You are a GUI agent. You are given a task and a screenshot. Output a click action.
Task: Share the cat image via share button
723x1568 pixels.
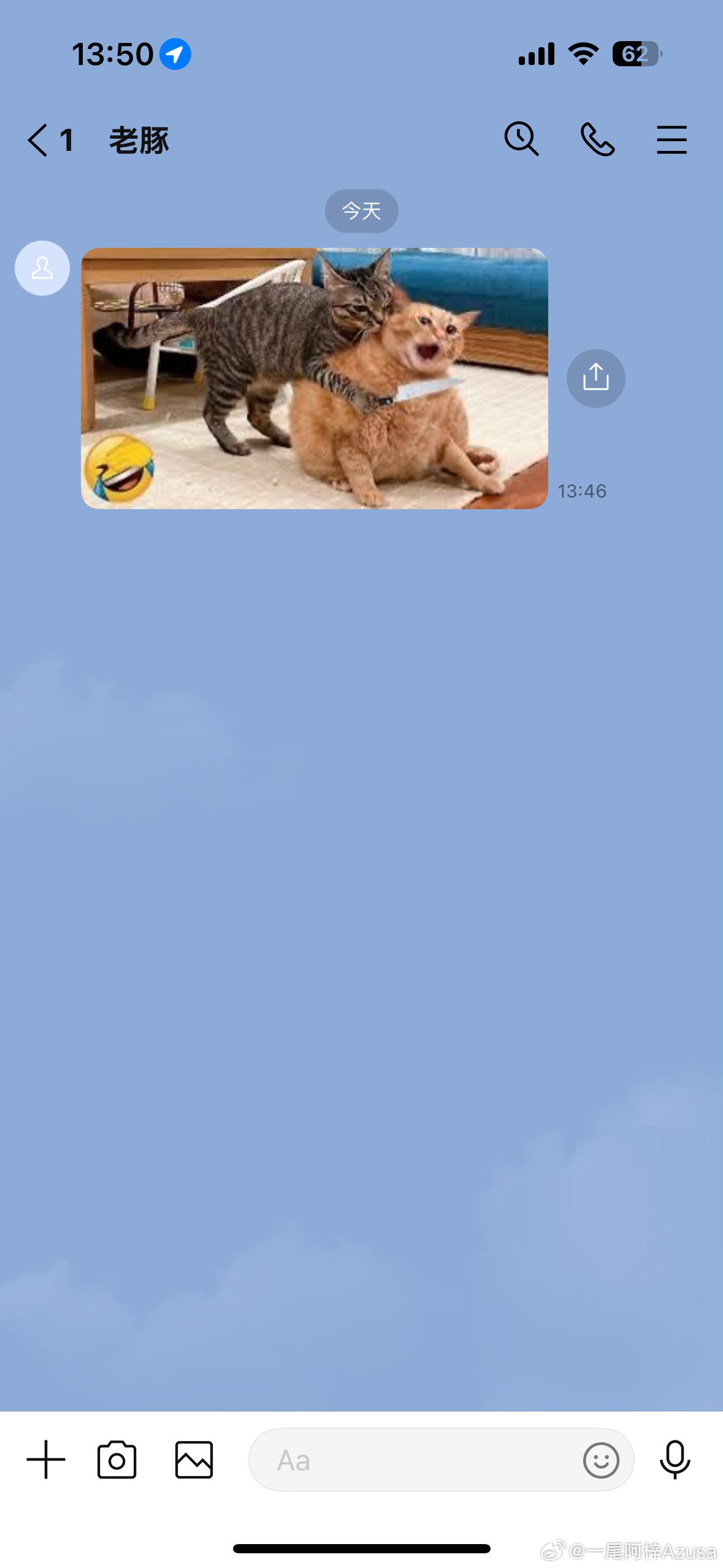[x=595, y=379]
